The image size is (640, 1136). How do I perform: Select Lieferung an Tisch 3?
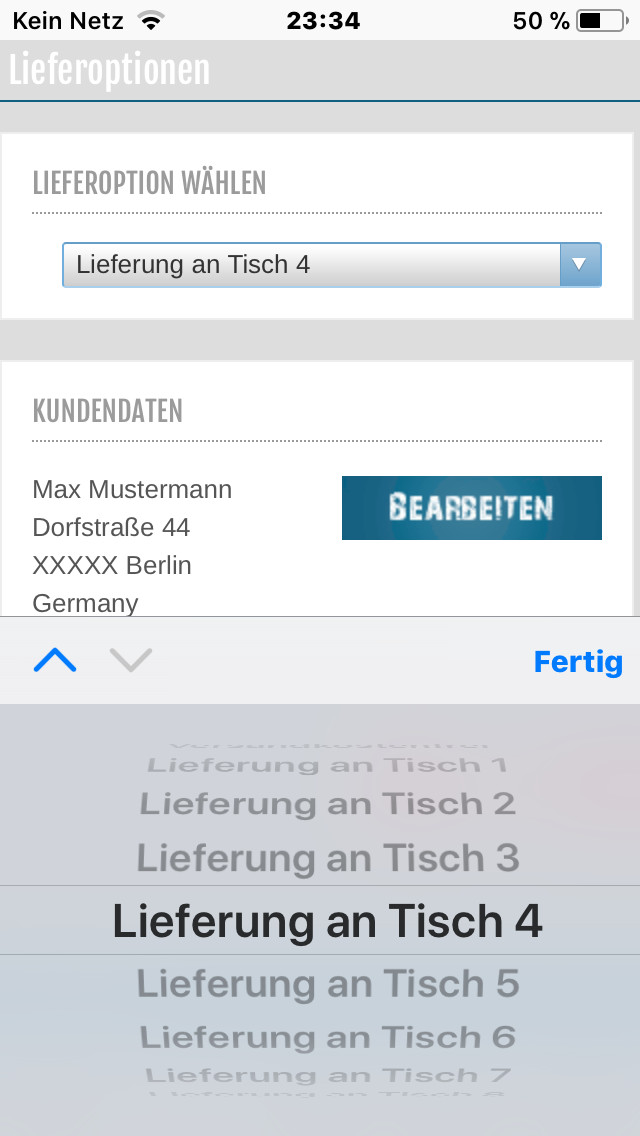pos(328,858)
